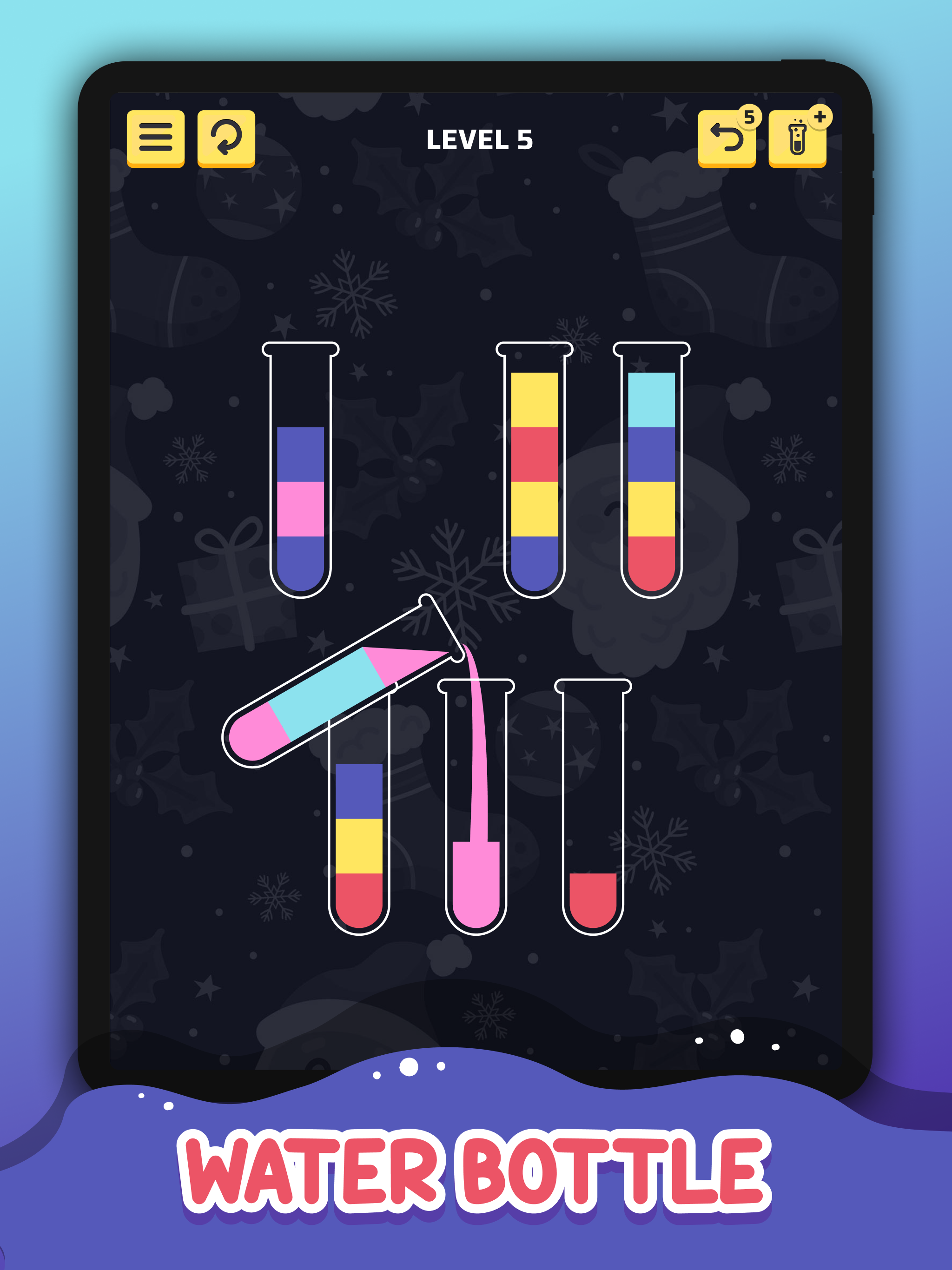952x1270 pixels.
Task: Open the menu via the three-line button
Action: [157, 138]
